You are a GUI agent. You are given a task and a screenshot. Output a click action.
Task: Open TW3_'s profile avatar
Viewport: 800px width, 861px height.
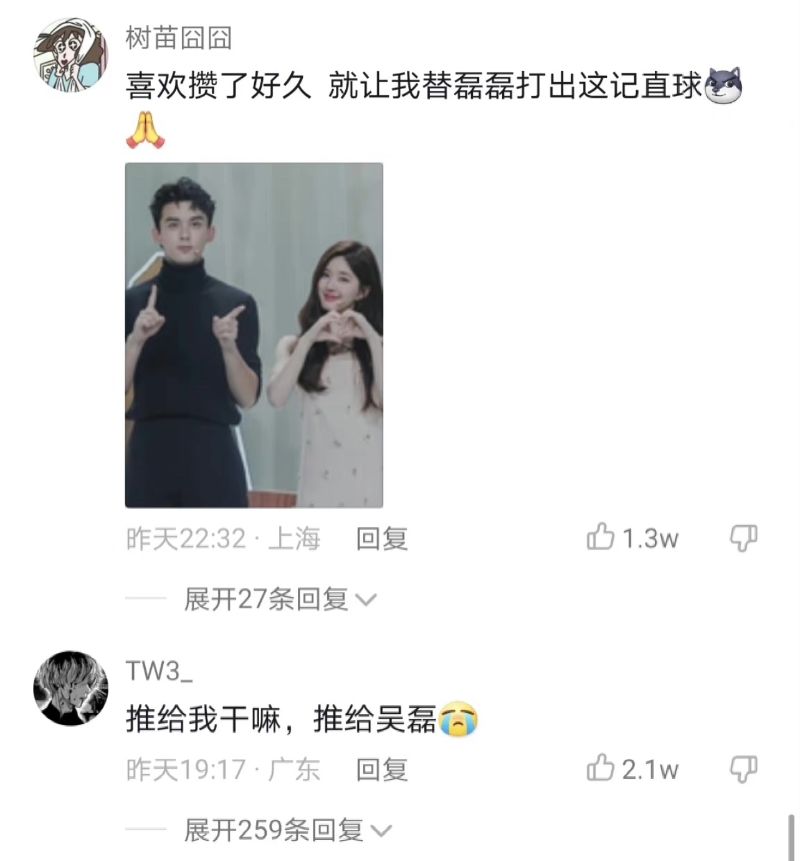70,689
